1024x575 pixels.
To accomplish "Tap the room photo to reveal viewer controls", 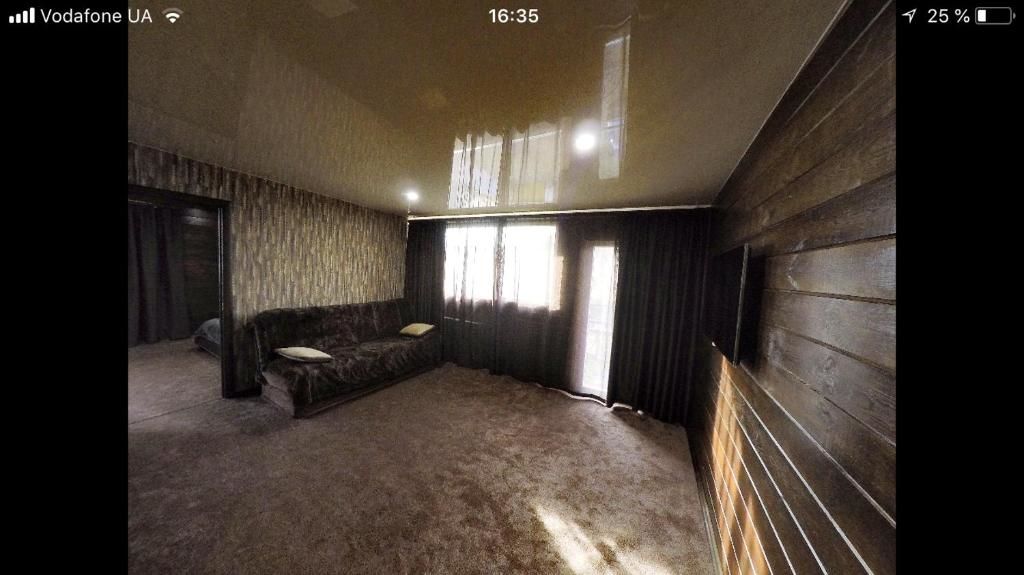I will 512,300.
